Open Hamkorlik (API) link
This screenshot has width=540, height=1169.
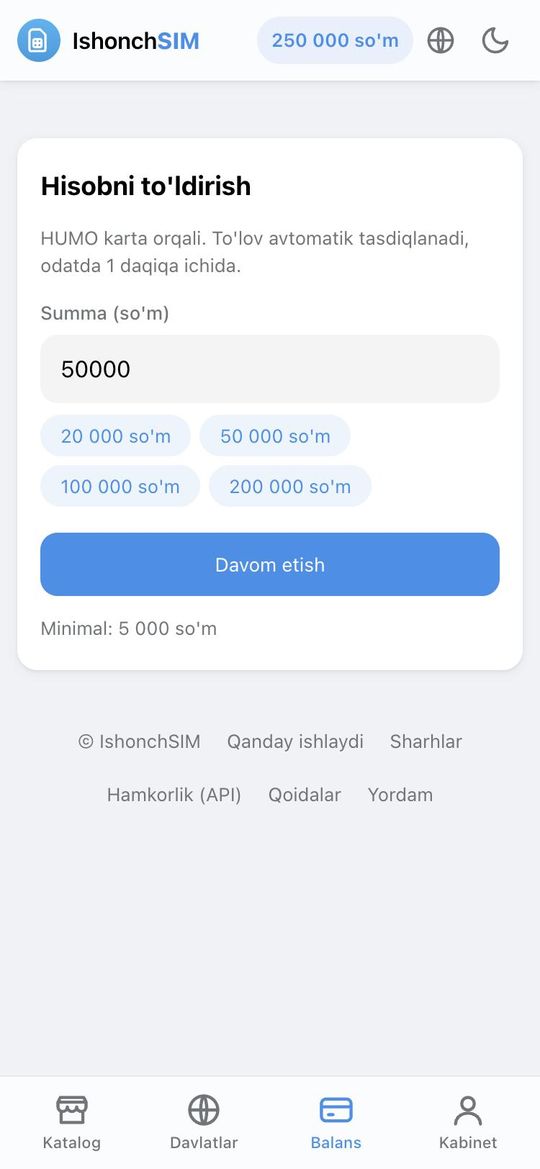tap(174, 795)
